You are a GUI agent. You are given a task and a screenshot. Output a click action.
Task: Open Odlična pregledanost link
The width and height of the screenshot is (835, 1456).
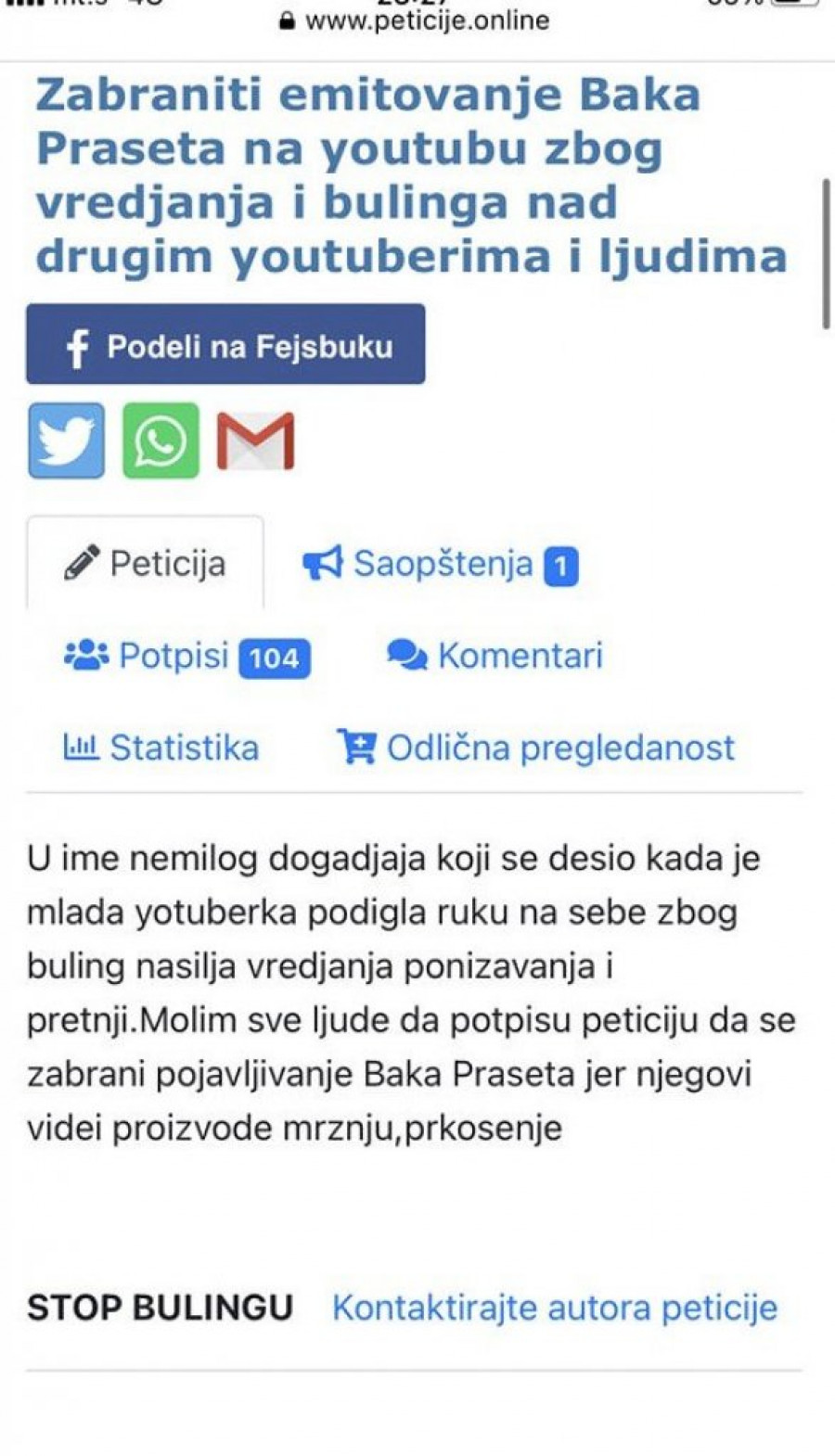coord(536,747)
